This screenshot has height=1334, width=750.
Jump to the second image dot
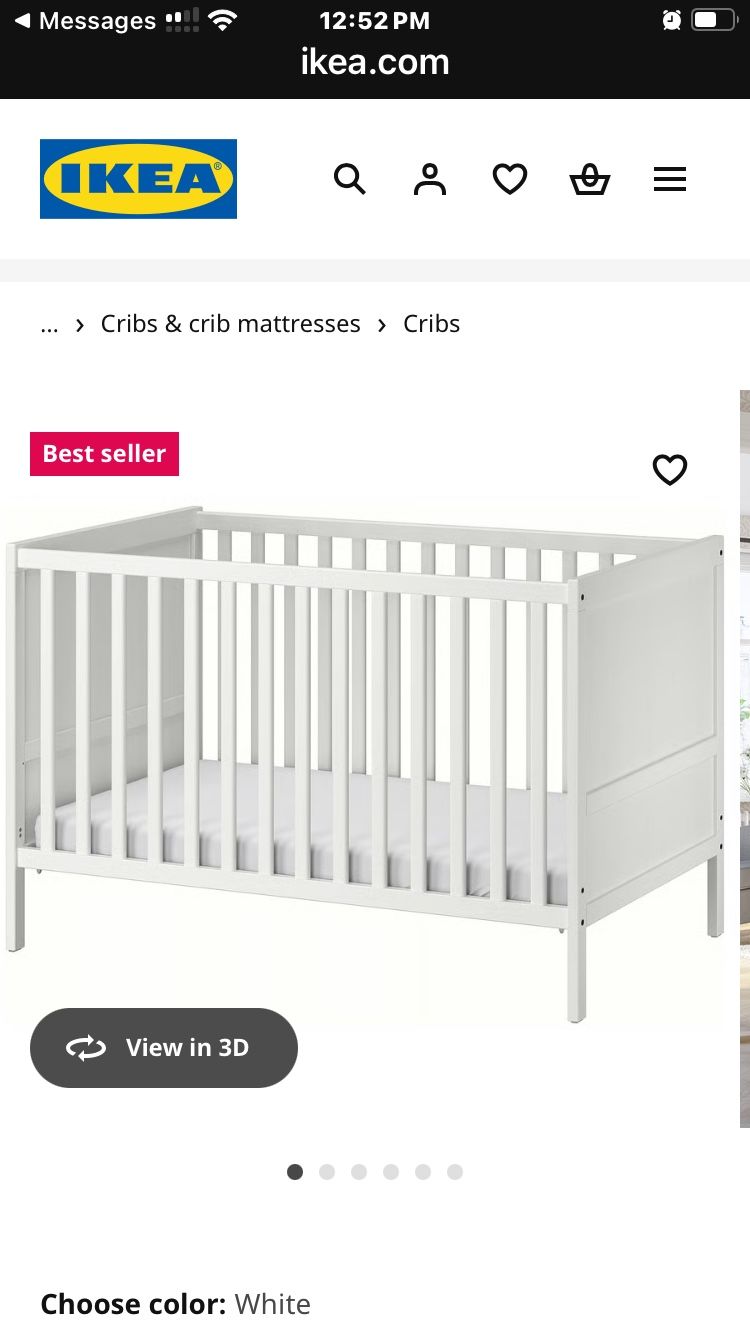tap(327, 1172)
